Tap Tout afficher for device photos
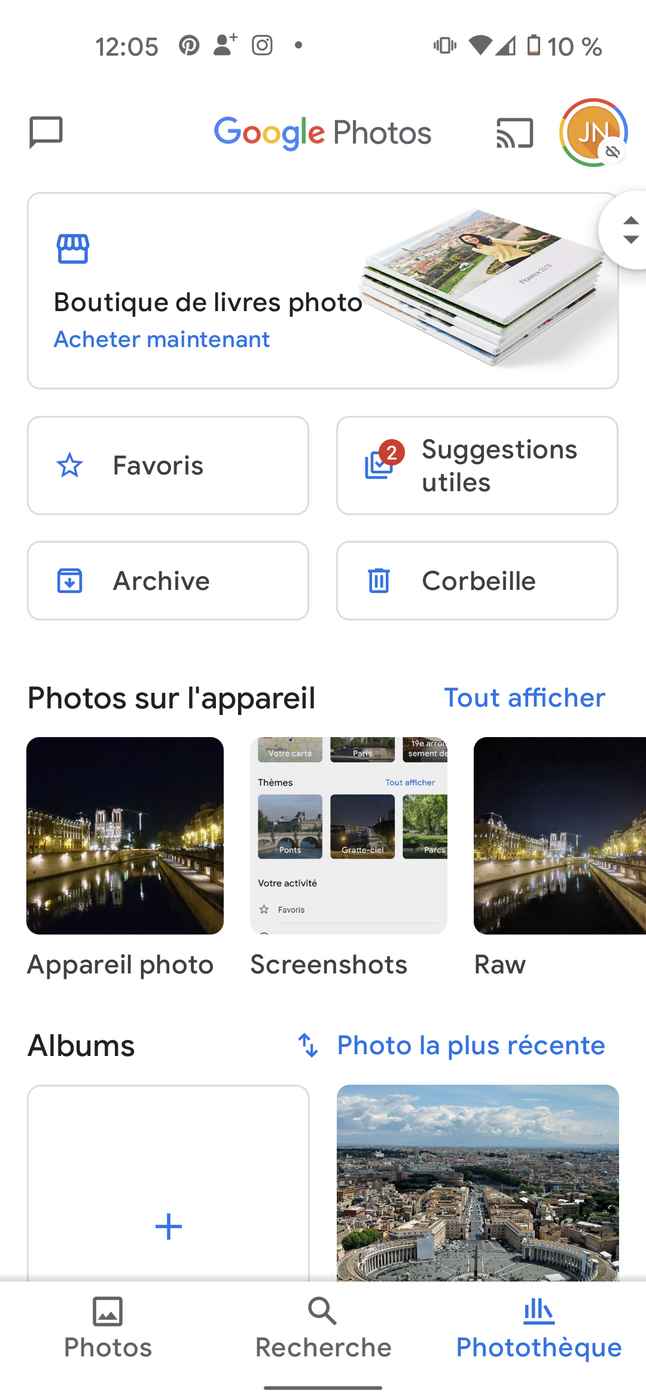This screenshot has width=646, height=1400. point(524,697)
